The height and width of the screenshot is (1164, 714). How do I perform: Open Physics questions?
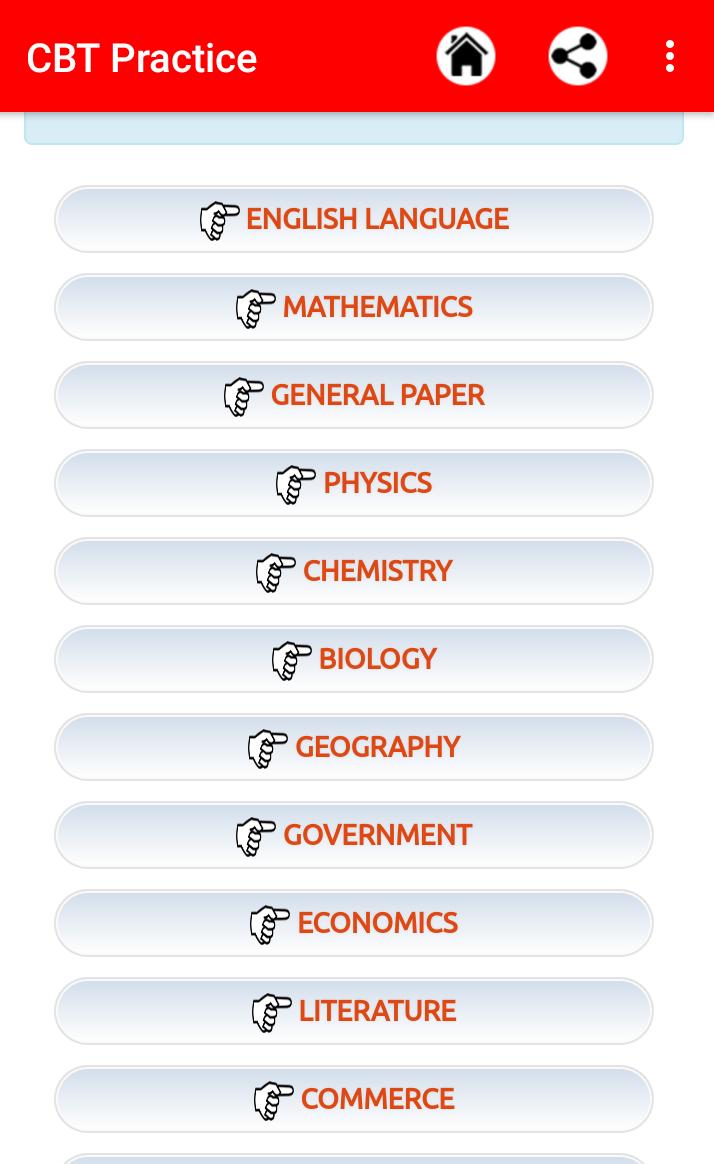point(354,483)
